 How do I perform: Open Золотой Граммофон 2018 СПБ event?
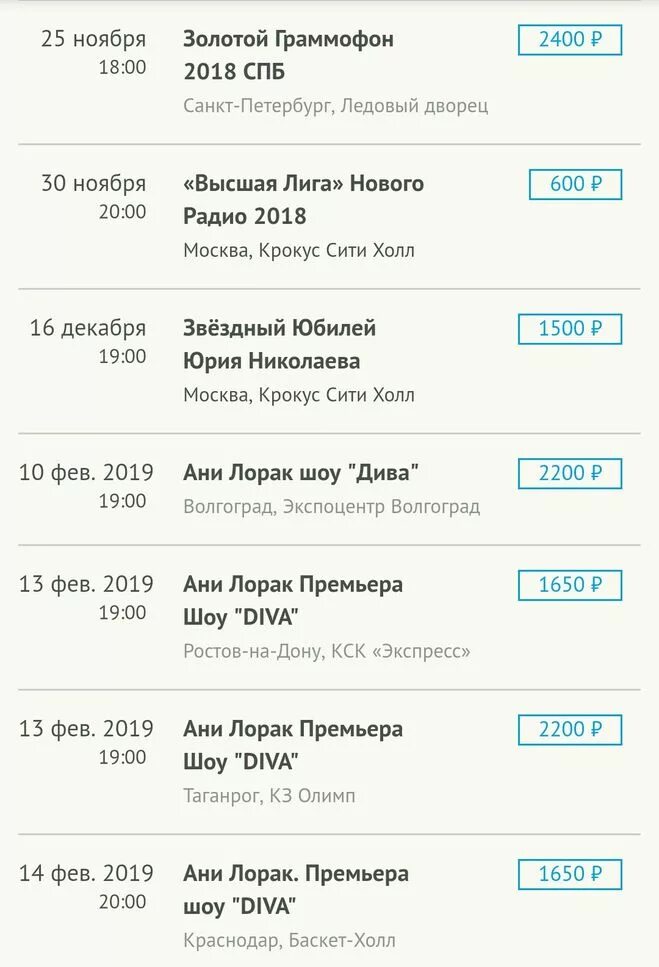point(288,55)
